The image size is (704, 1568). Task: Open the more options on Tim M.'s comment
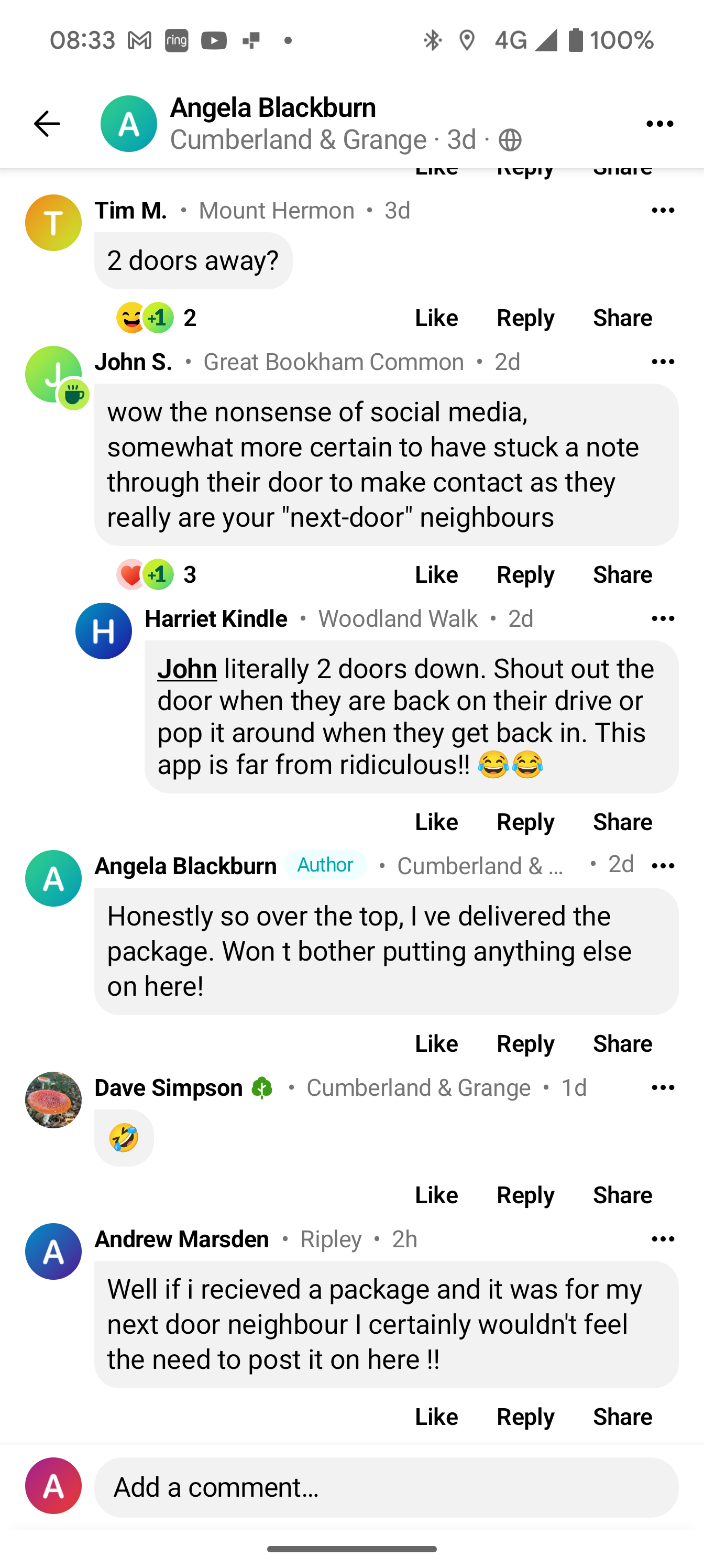point(663,211)
